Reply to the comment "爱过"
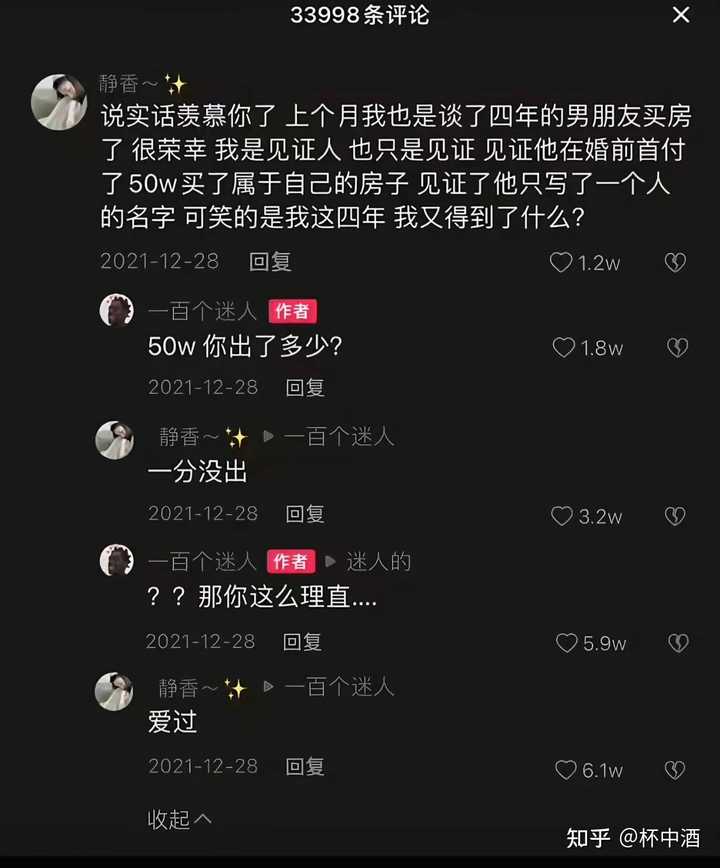Viewport: 720px width, 868px height. [305, 766]
